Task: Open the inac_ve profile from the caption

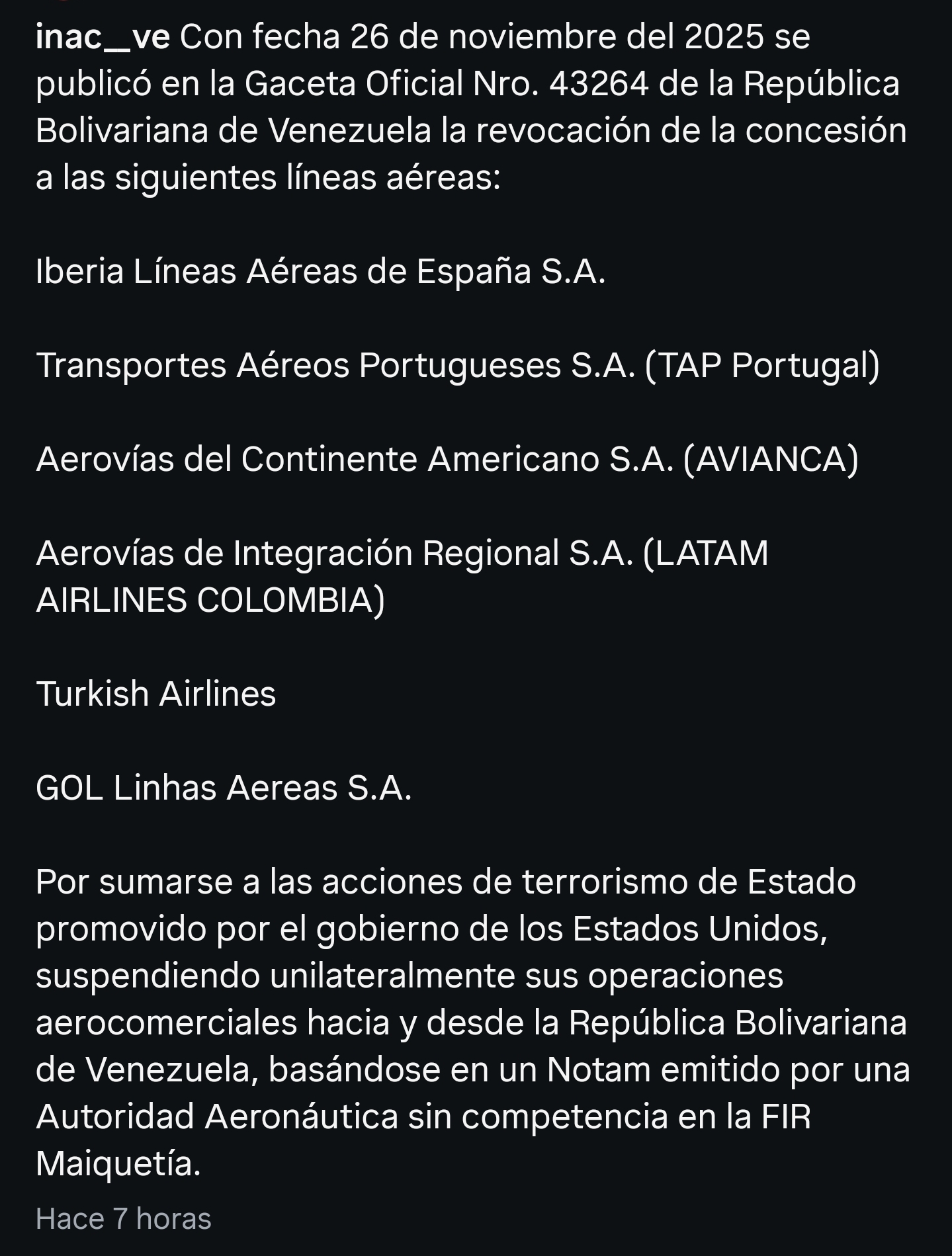Action: click(103, 37)
